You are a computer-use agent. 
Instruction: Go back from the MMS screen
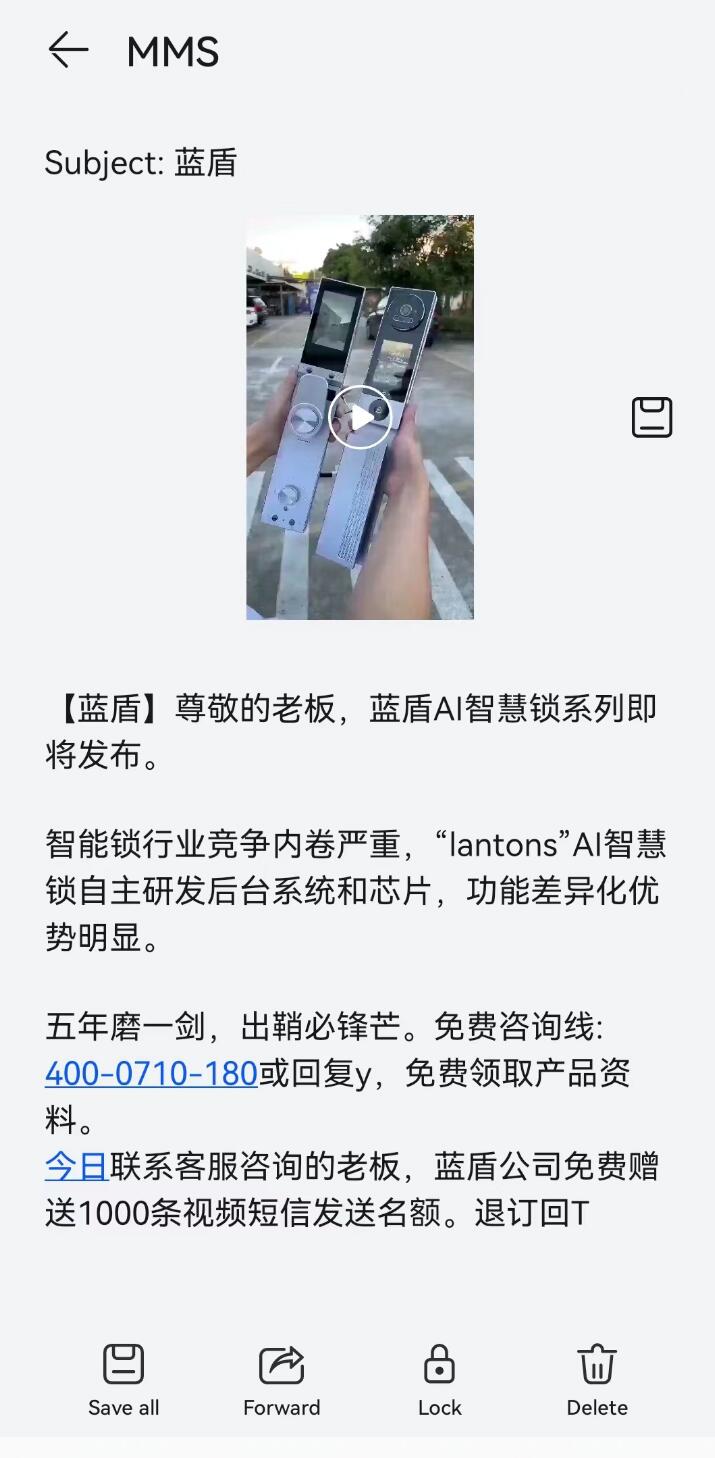(68, 50)
